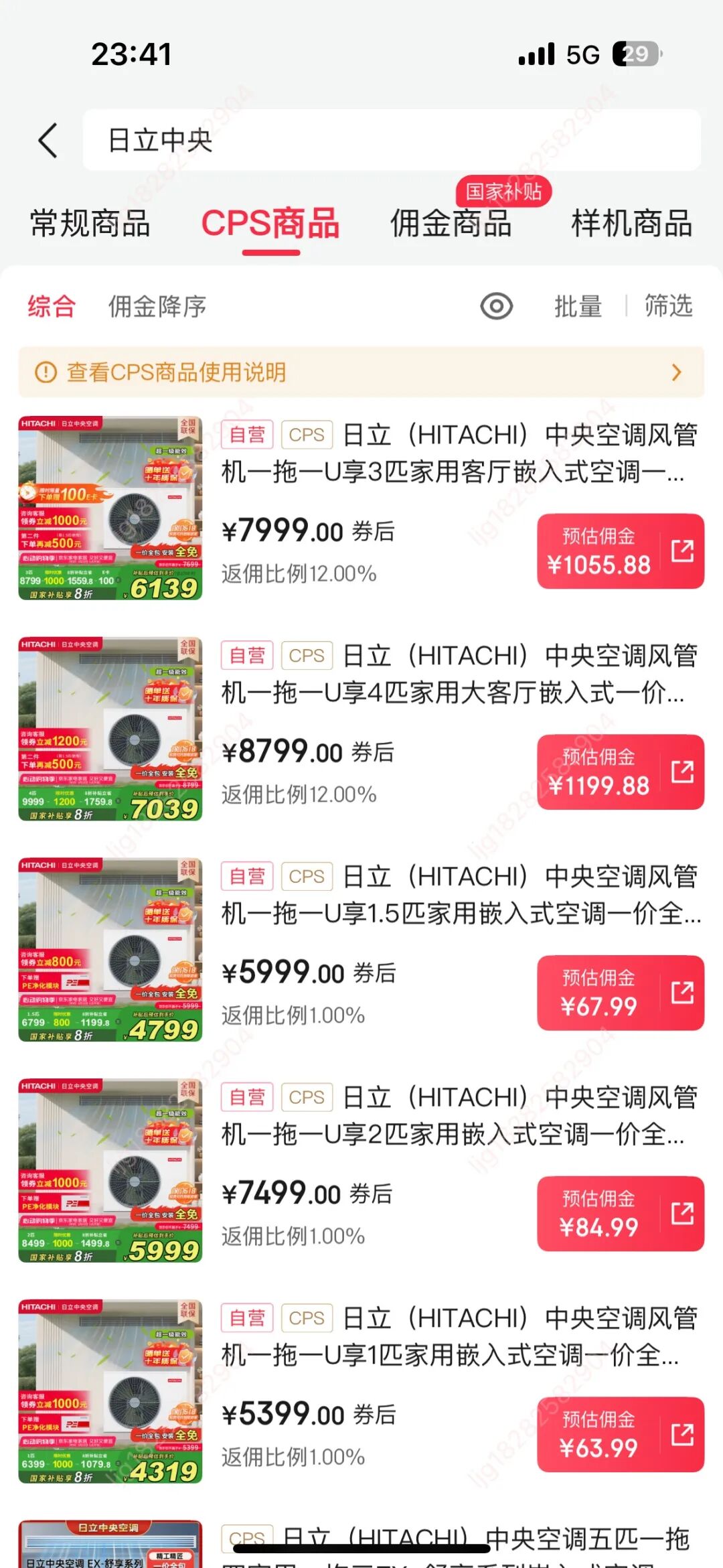Select 佣金降序 to sort by commission
Viewport: 723px width, 1568px height.
coord(156,307)
